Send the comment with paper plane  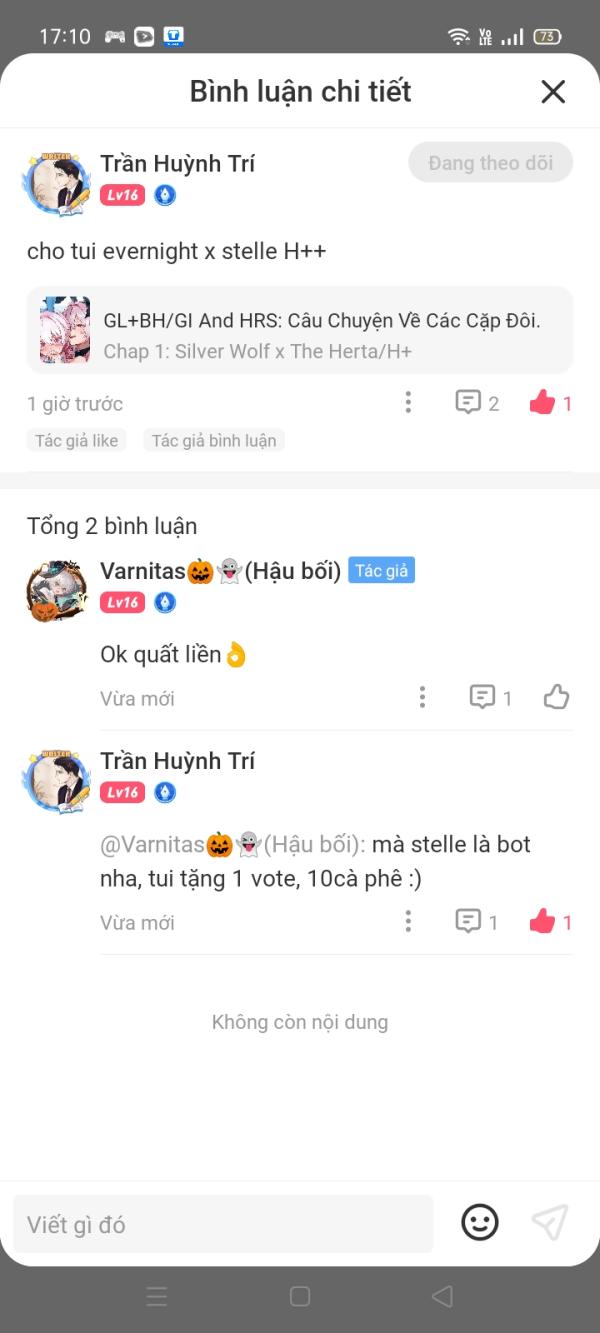[549, 1222]
